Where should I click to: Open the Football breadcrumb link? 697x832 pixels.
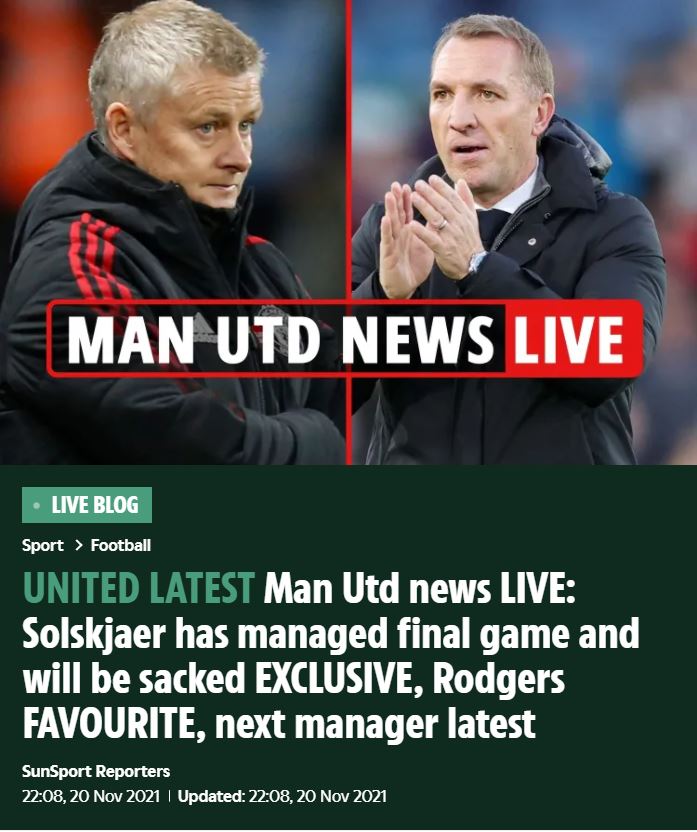[121, 546]
